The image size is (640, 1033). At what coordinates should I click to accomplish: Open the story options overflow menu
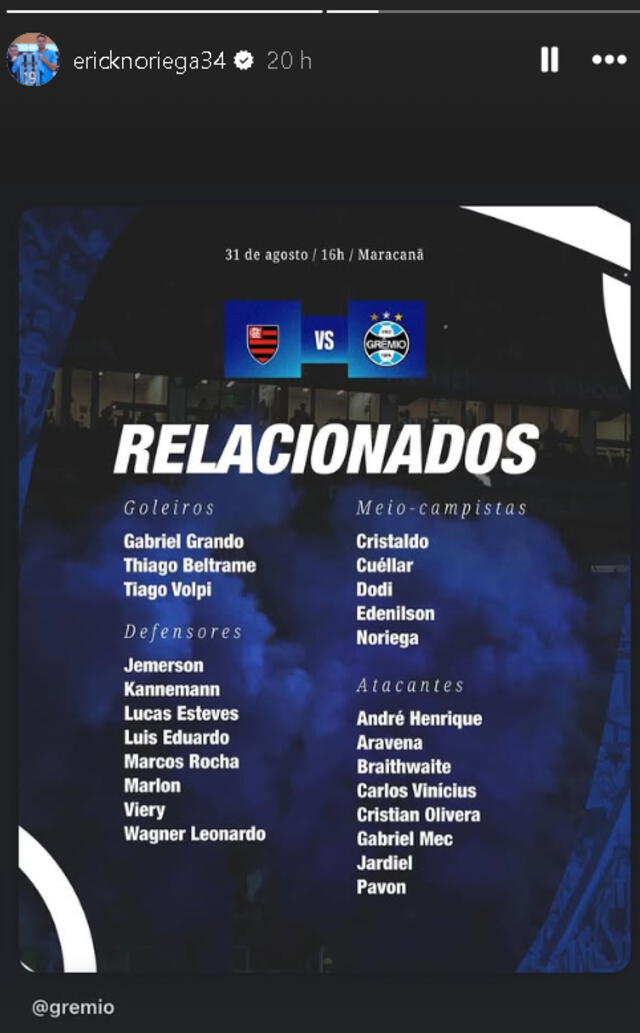coord(608,60)
